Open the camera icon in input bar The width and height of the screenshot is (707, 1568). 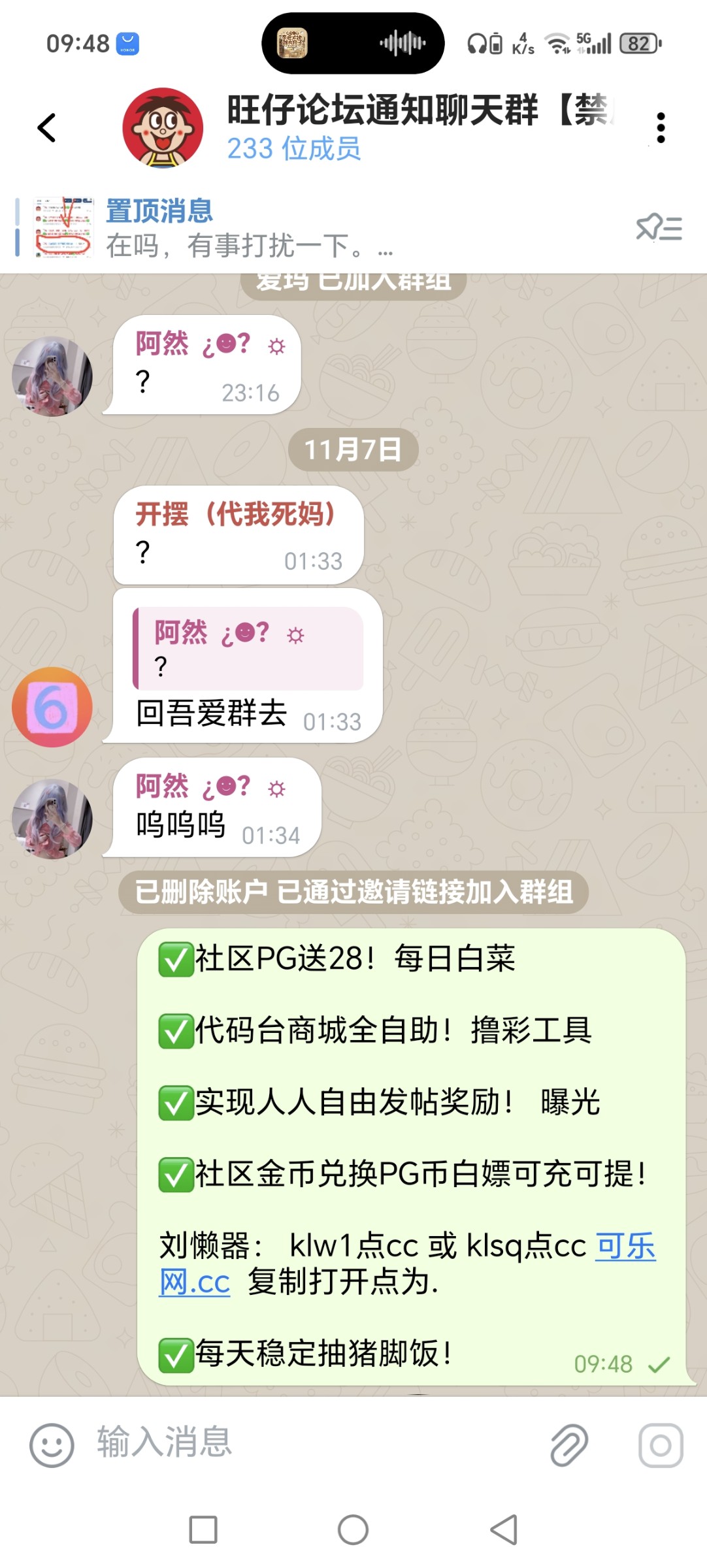pyautogui.click(x=661, y=1445)
